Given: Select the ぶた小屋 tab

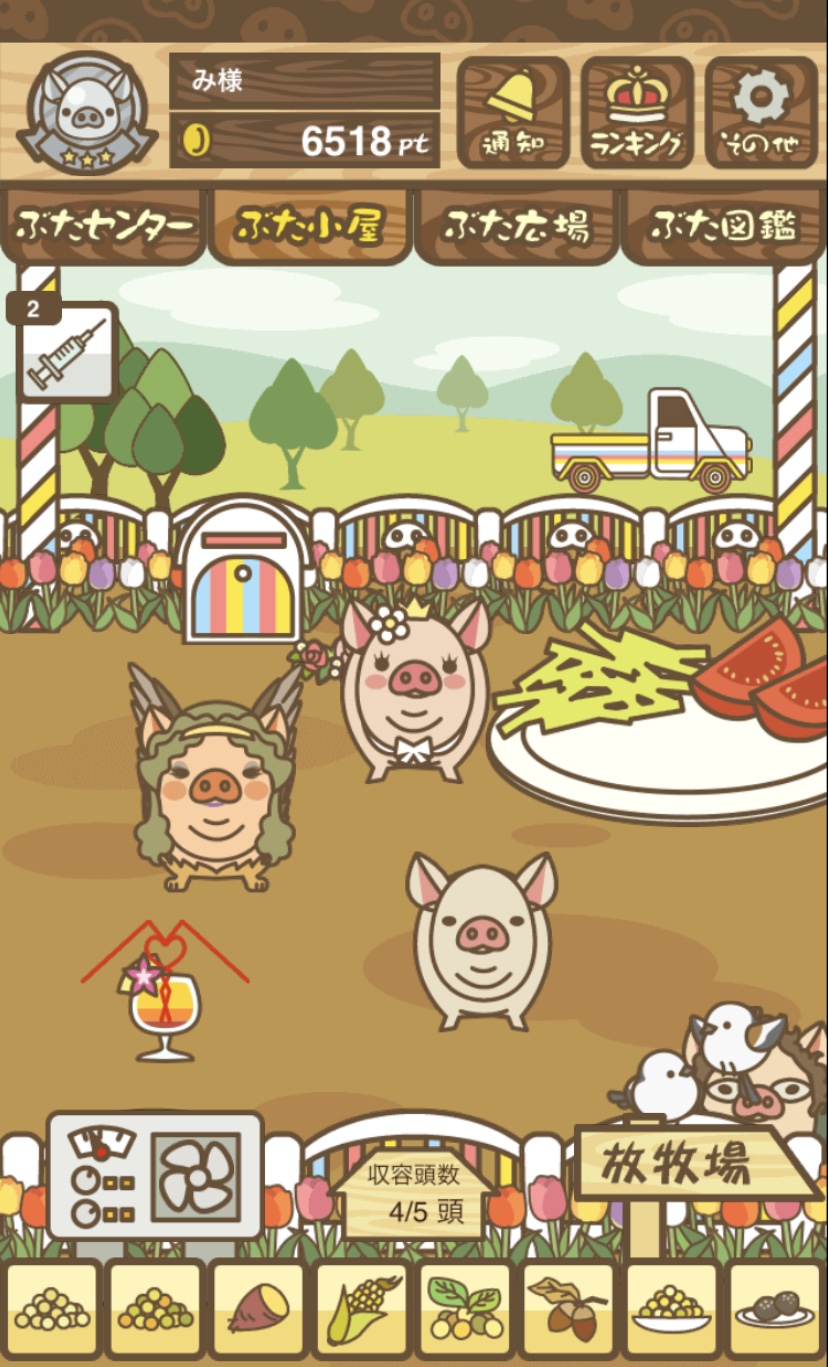Looking at the screenshot, I should (x=309, y=227).
